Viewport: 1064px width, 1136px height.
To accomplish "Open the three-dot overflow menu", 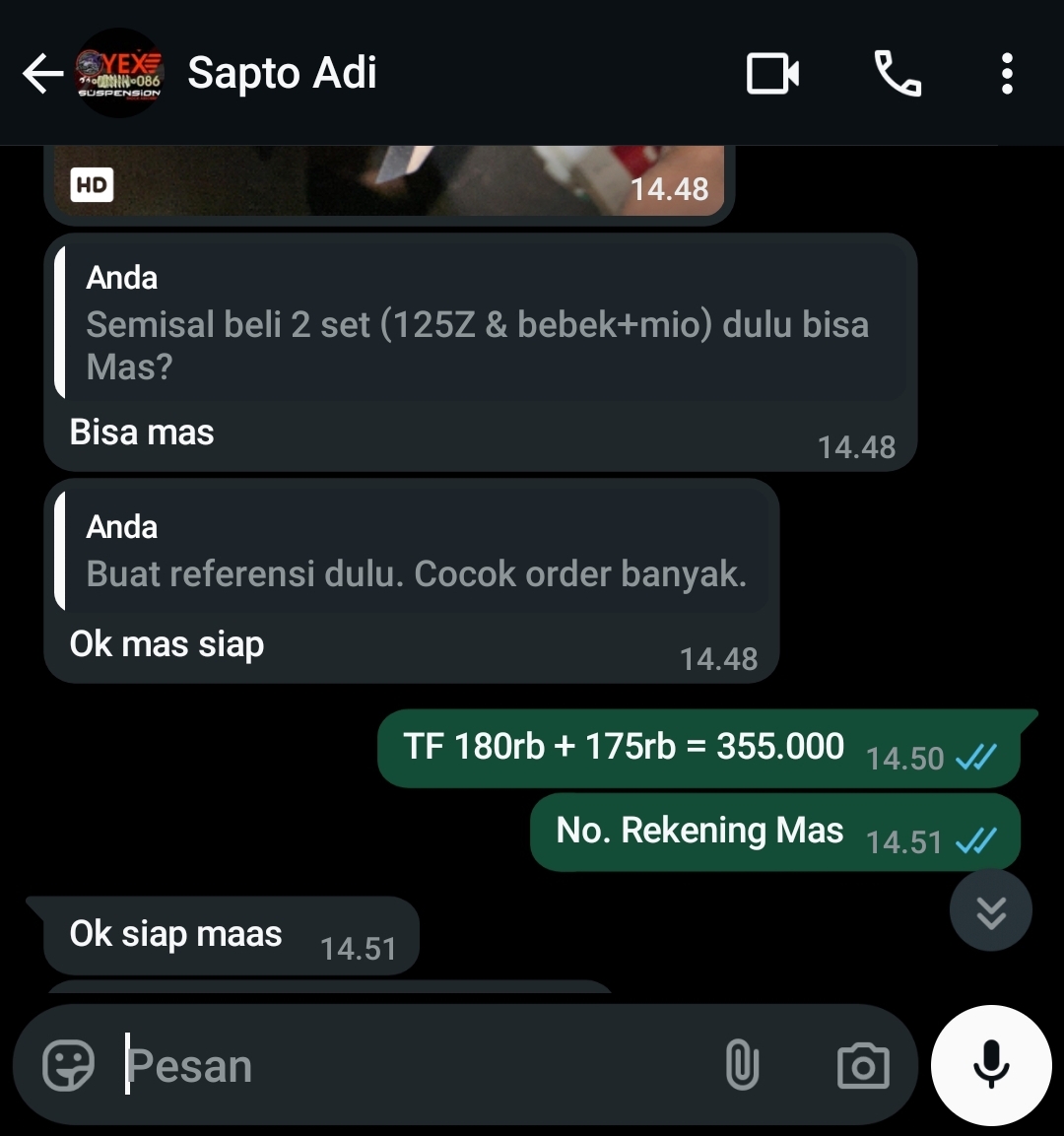I will (1006, 74).
